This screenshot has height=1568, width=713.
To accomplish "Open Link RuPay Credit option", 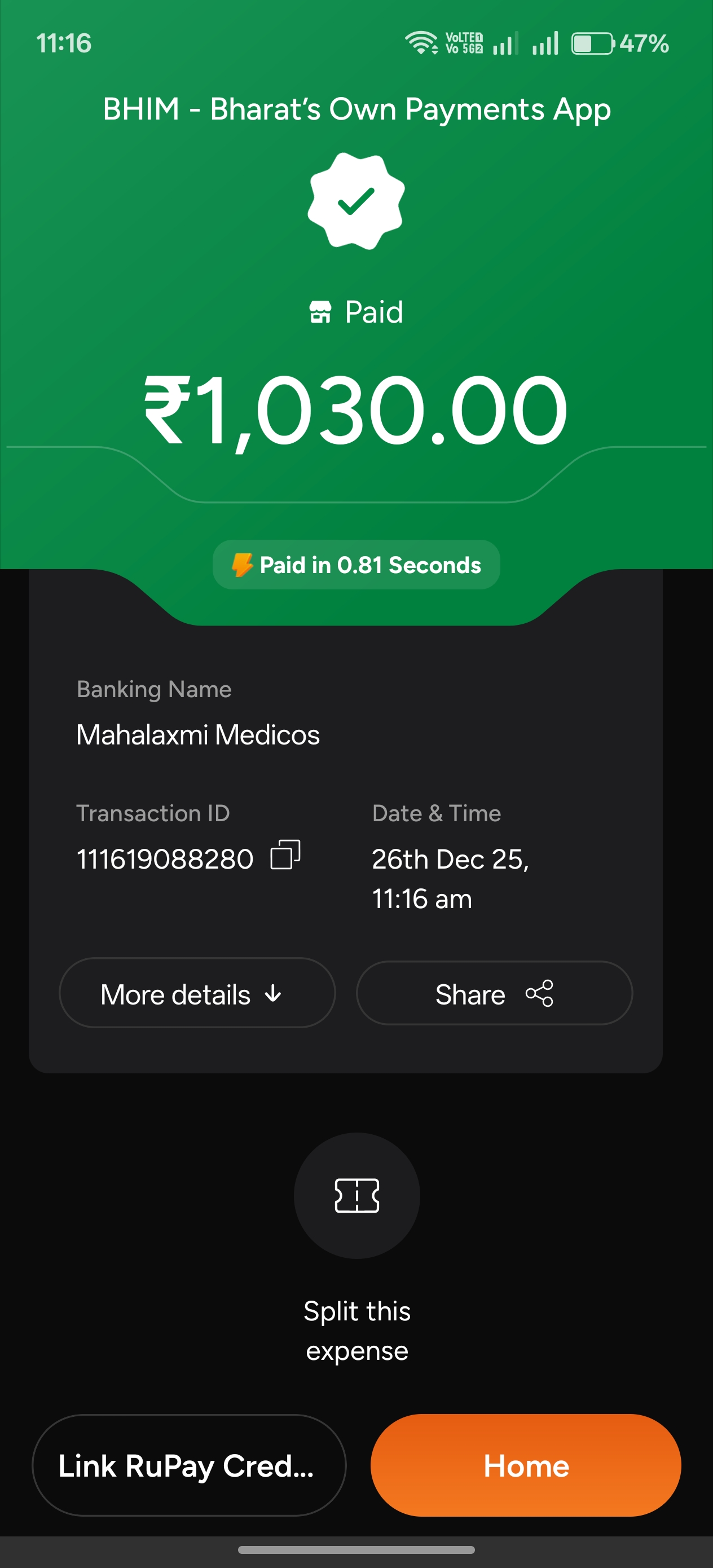I will pyautogui.click(x=189, y=1466).
